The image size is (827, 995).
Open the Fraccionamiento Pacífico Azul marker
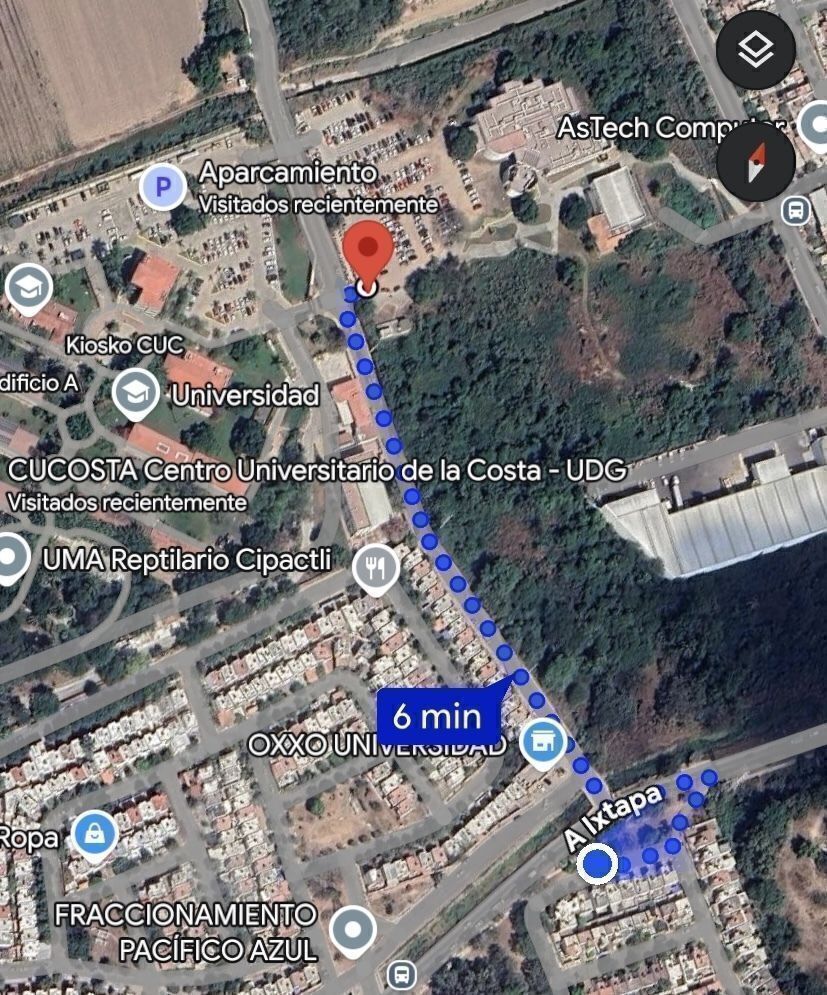coord(353,931)
